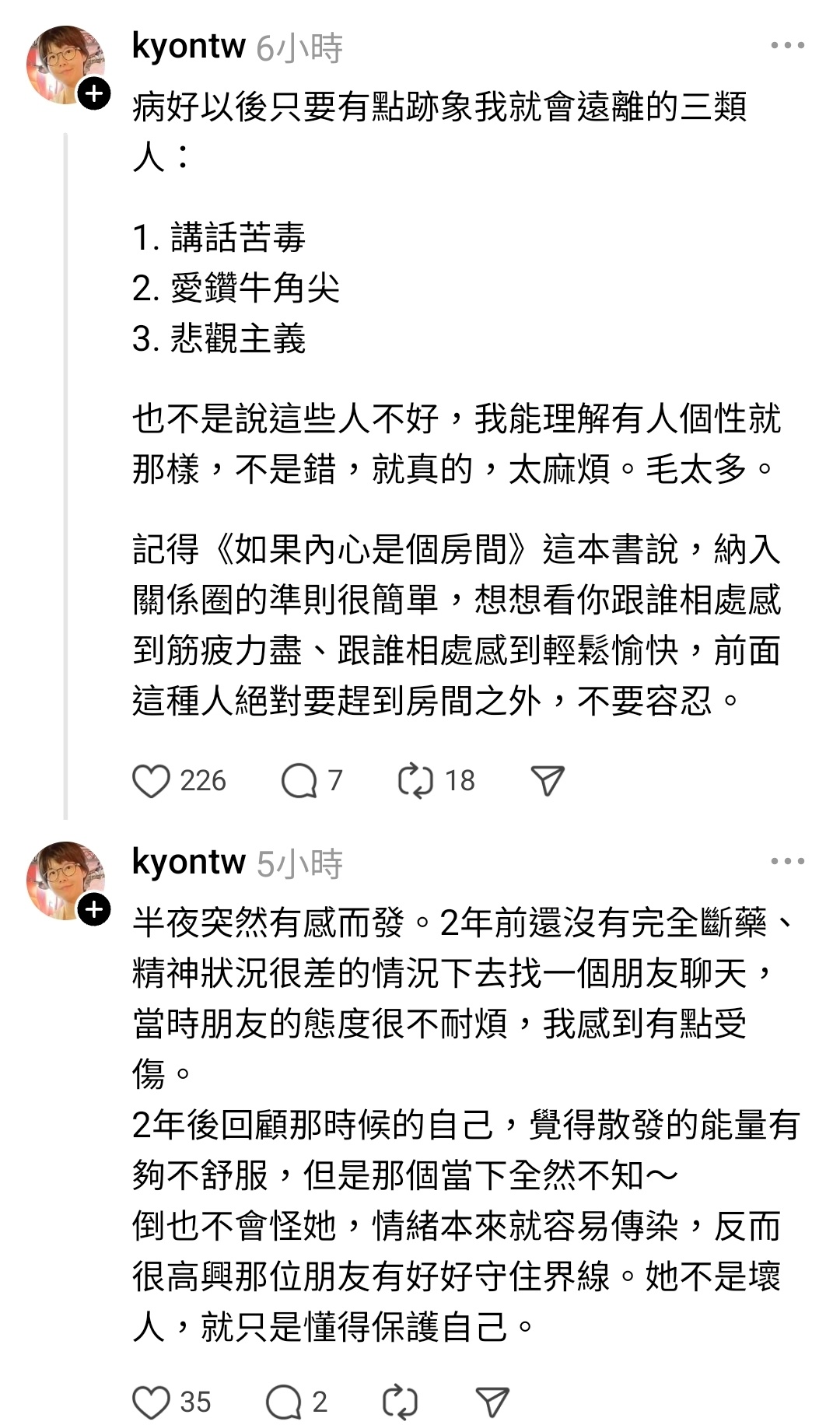Open kyontw username on the 6小時 post
This screenshot has height=1425, width=840.
(x=189, y=46)
